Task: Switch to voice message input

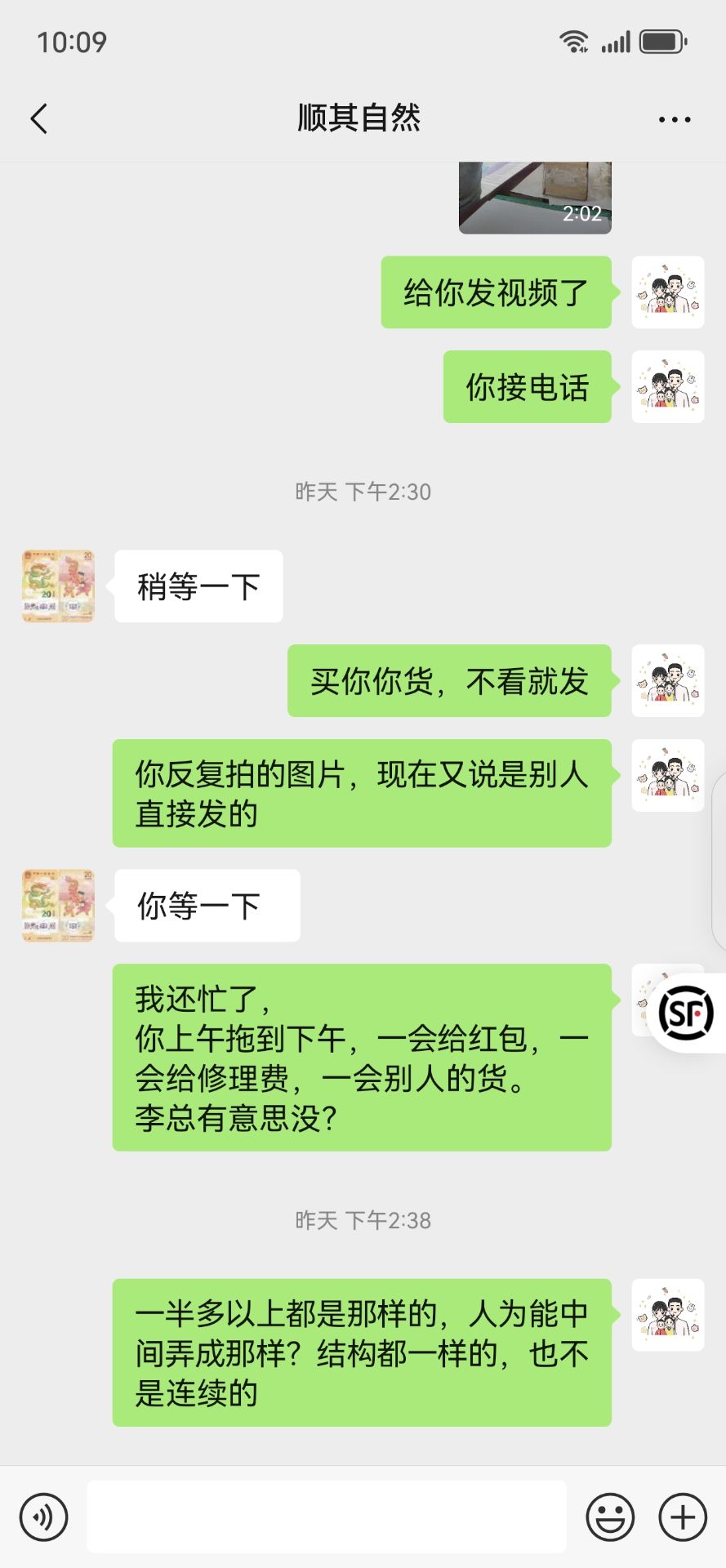Action: pyautogui.click(x=44, y=1517)
